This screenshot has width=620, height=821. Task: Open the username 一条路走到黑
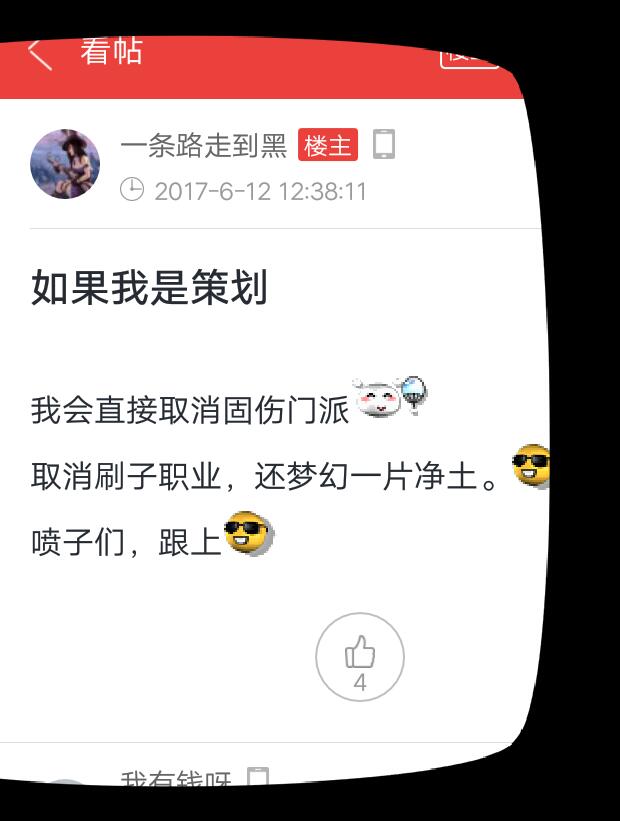pyautogui.click(x=203, y=146)
